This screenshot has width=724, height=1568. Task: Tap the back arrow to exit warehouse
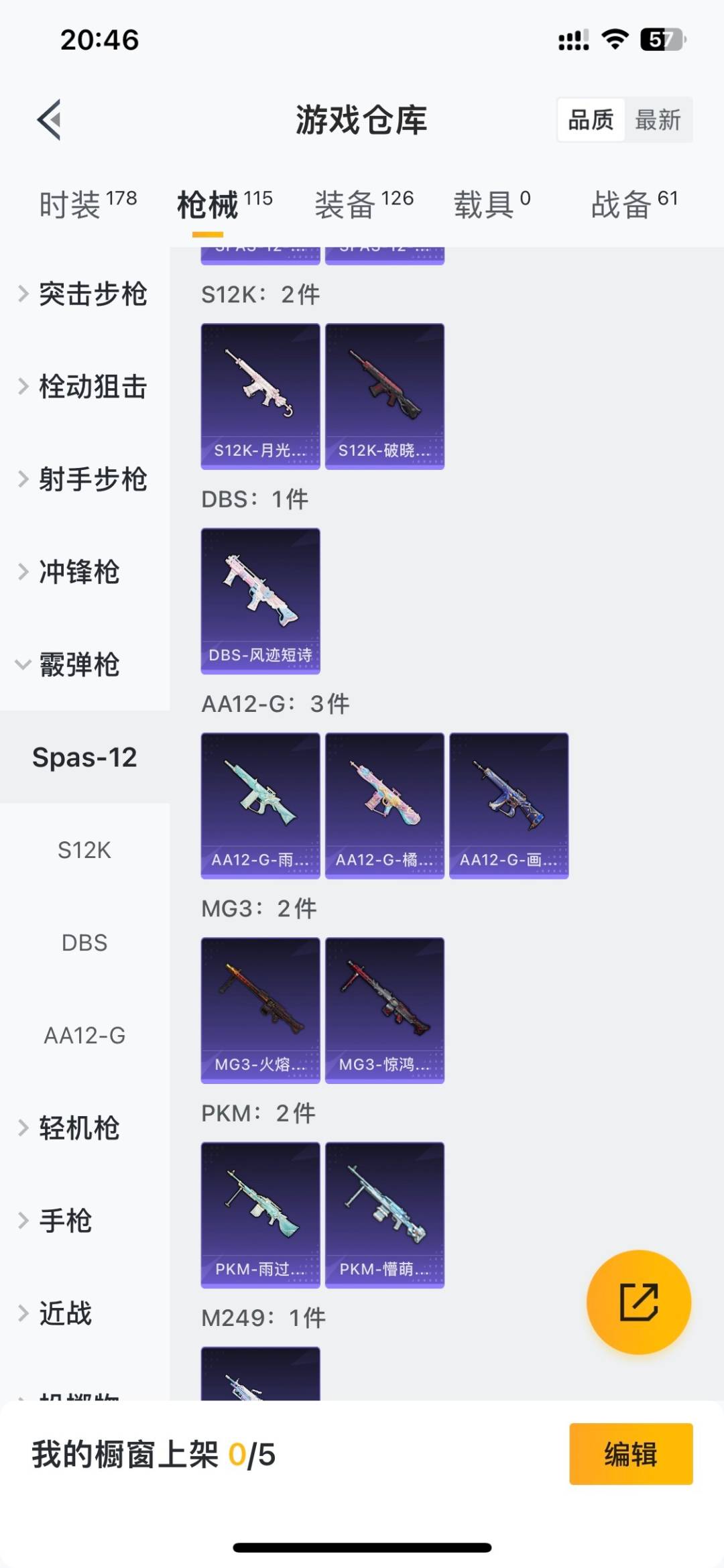point(48,121)
